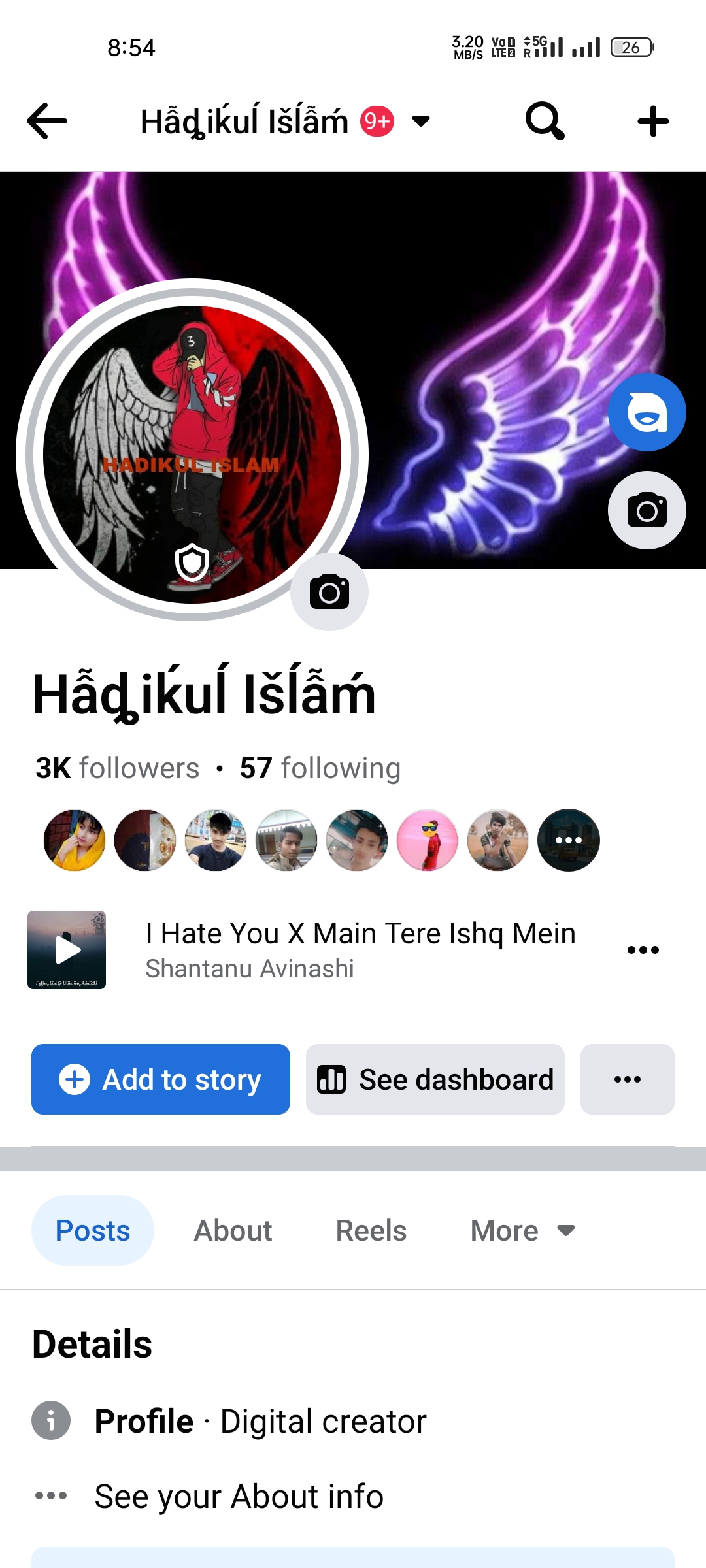Edit the cover photo with camera icon
This screenshot has height=1568, width=706.
(x=647, y=510)
